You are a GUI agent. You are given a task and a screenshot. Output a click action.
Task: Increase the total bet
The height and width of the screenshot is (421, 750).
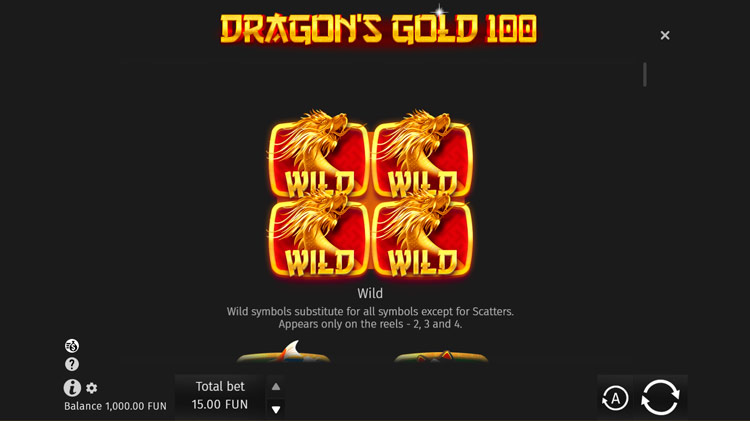pyautogui.click(x=276, y=386)
